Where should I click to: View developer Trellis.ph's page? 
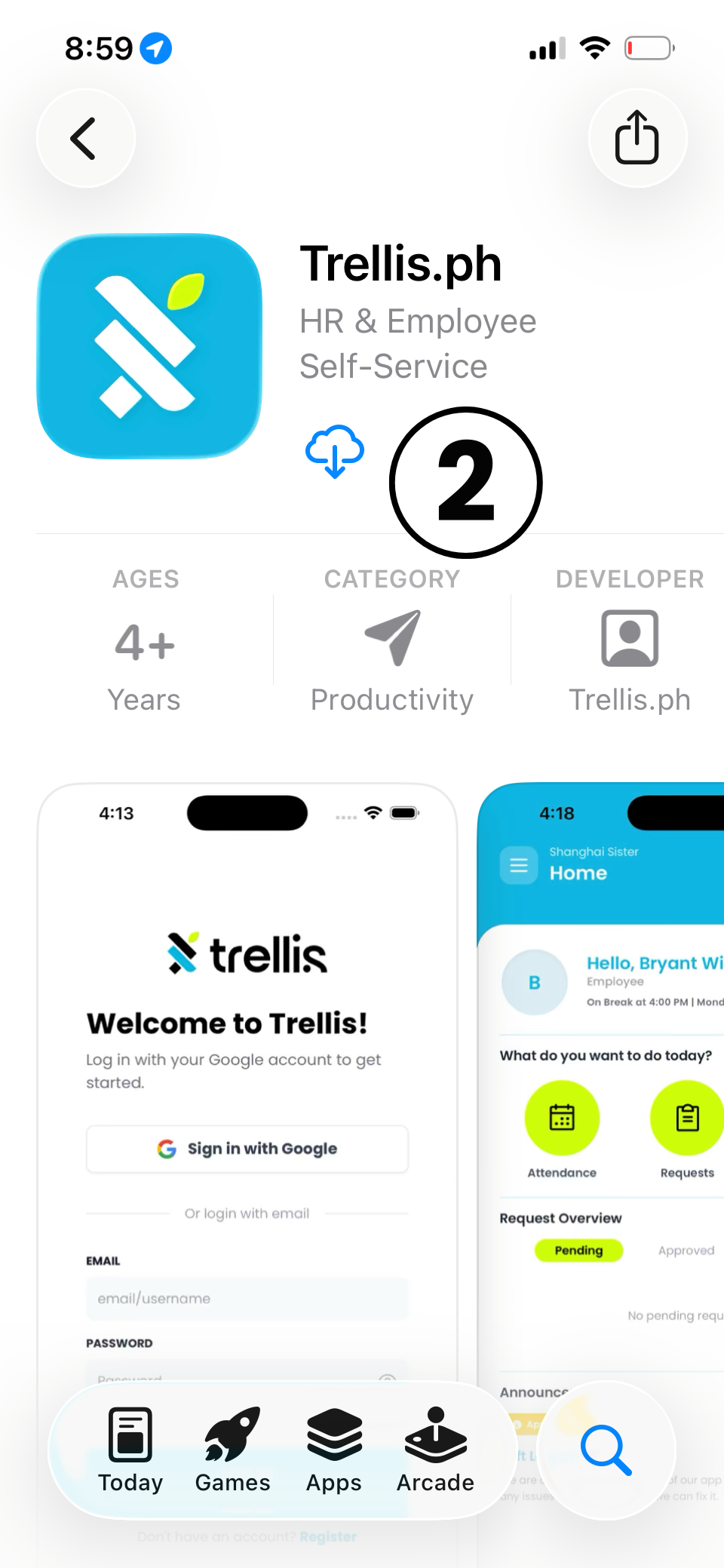(x=630, y=640)
